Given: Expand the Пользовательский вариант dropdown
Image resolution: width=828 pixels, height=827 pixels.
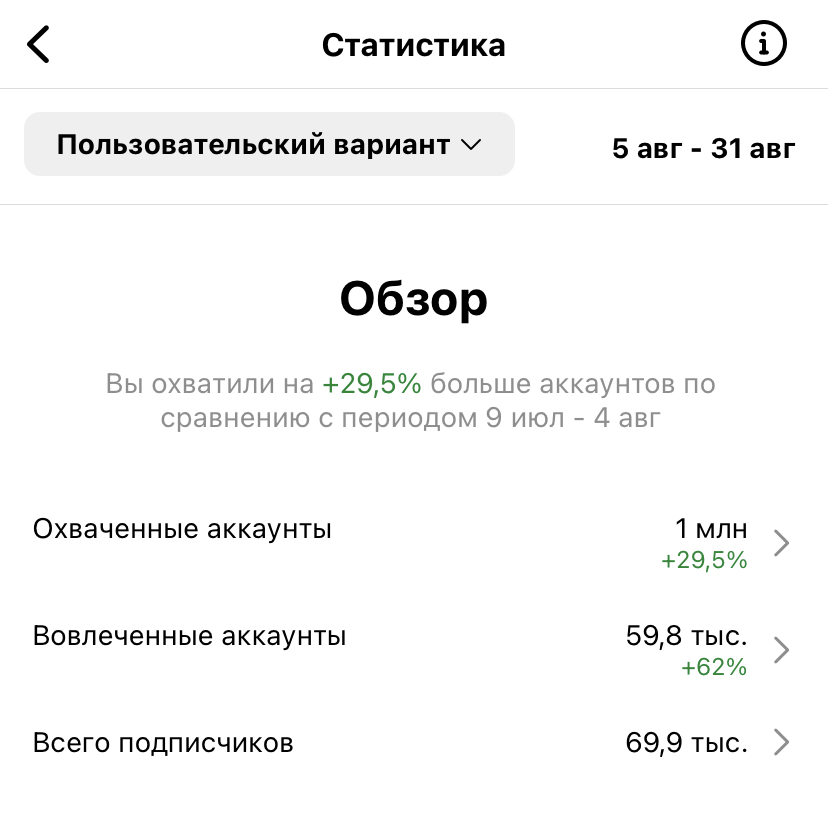Looking at the screenshot, I should click(x=269, y=145).
